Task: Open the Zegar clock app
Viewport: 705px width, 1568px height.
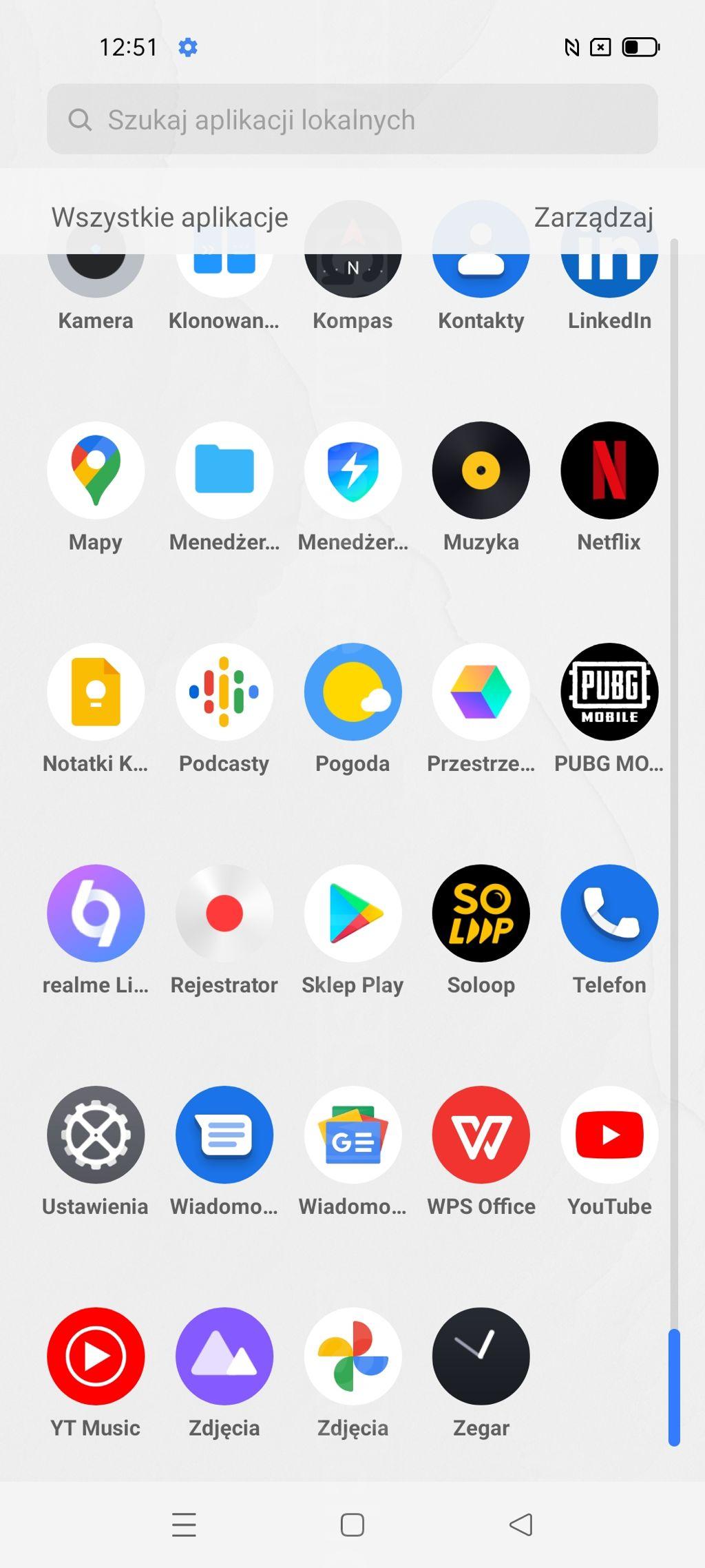Action: coord(481,1356)
